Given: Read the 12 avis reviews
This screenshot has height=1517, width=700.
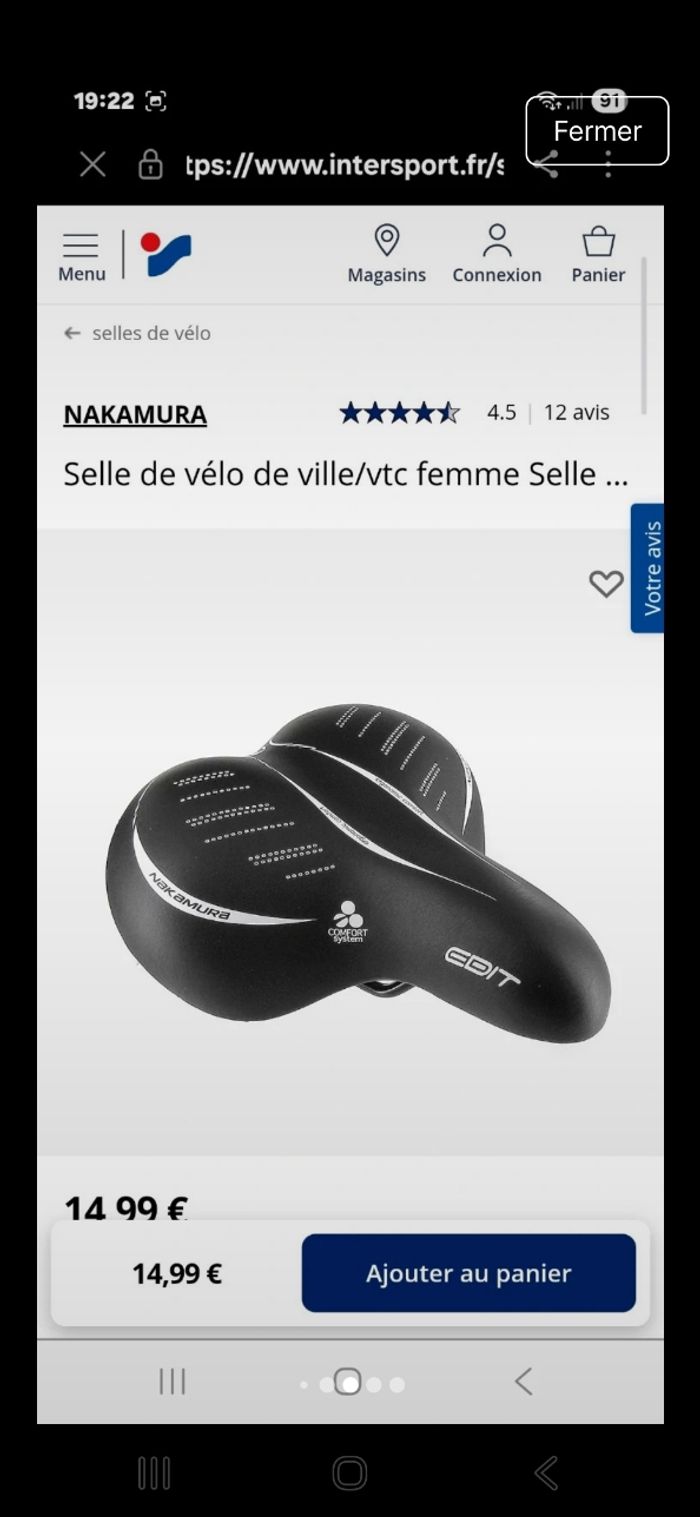Looking at the screenshot, I should tap(576, 412).
